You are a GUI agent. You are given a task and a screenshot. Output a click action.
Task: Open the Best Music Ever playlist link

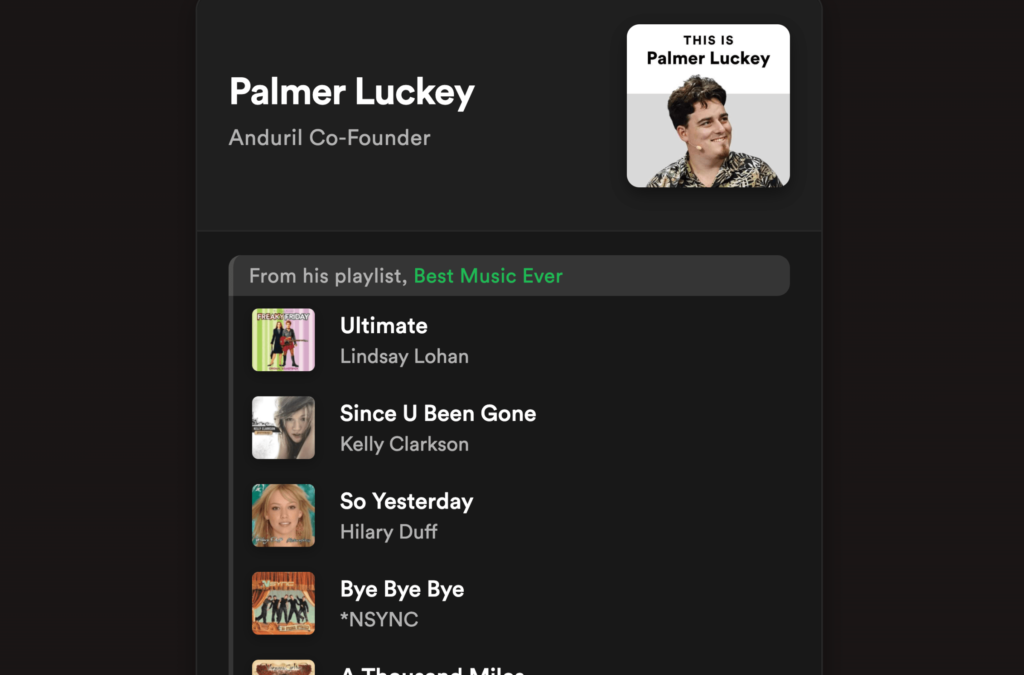point(488,276)
